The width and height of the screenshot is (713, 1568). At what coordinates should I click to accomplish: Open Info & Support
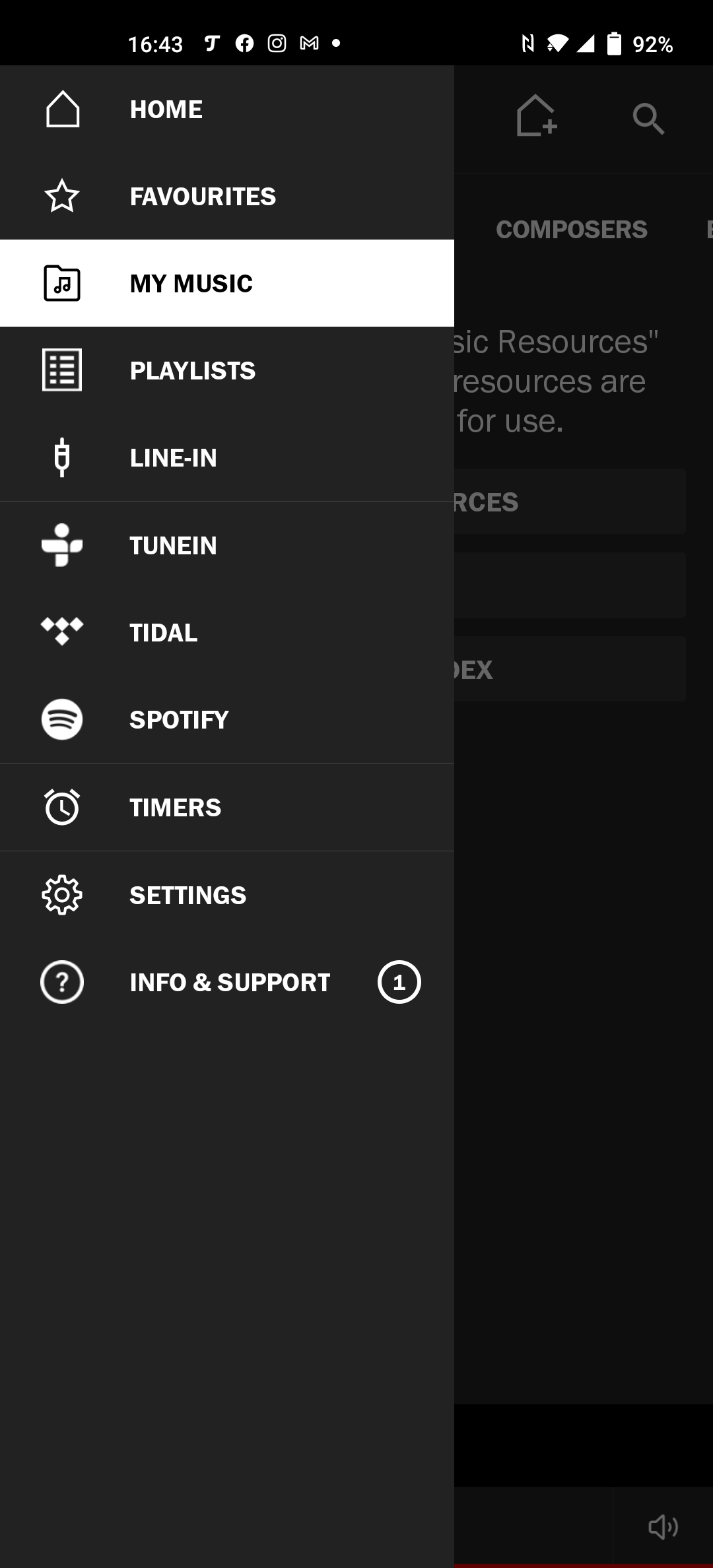[227, 982]
